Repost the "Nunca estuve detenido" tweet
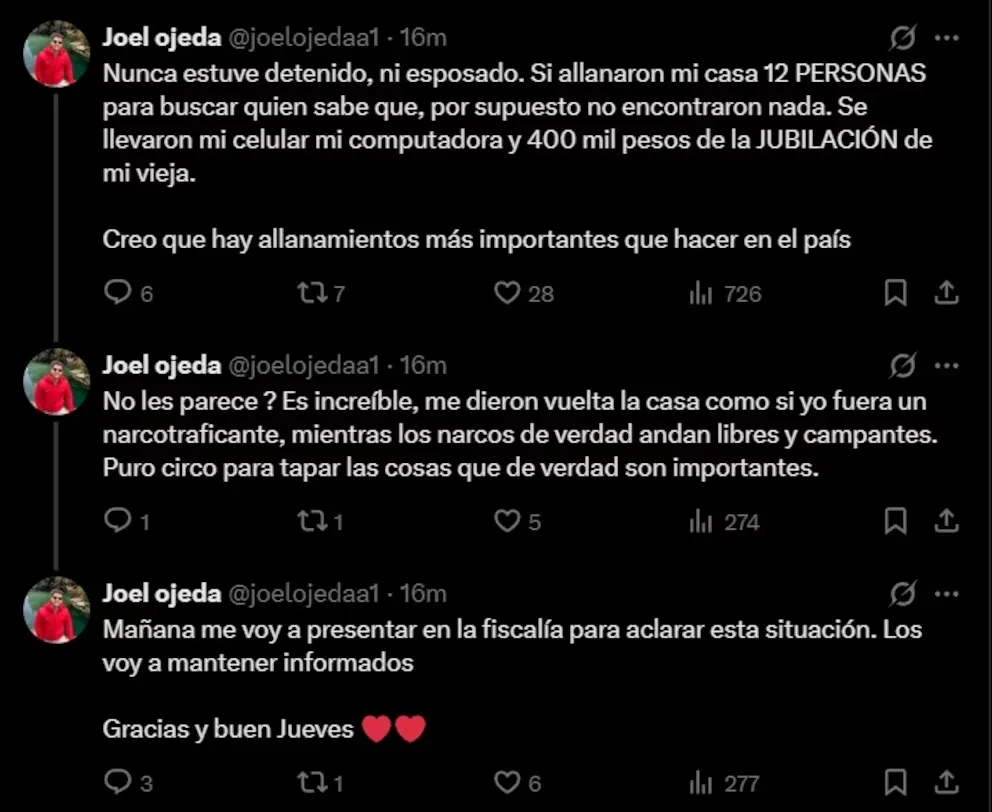The width and height of the screenshot is (992, 812). click(313, 293)
